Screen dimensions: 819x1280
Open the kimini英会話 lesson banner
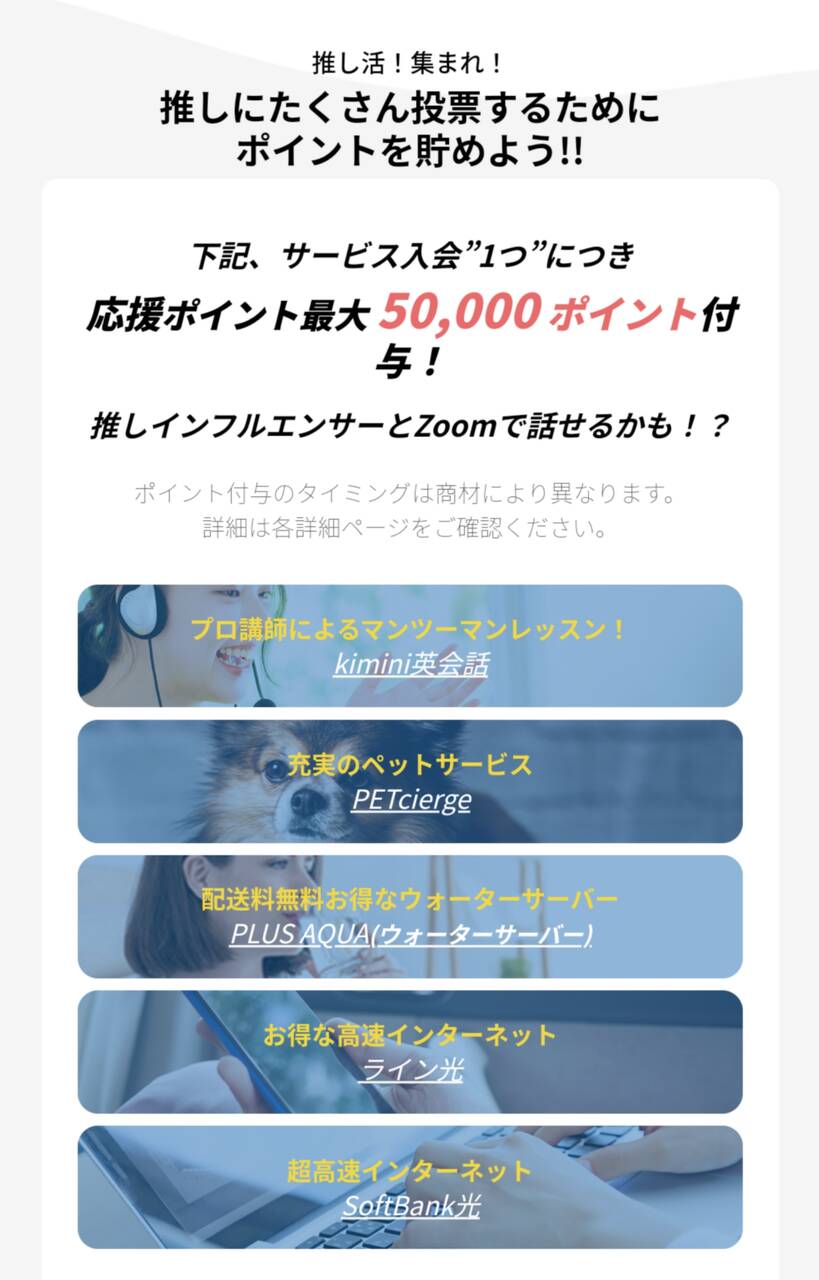tap(410, 647)
